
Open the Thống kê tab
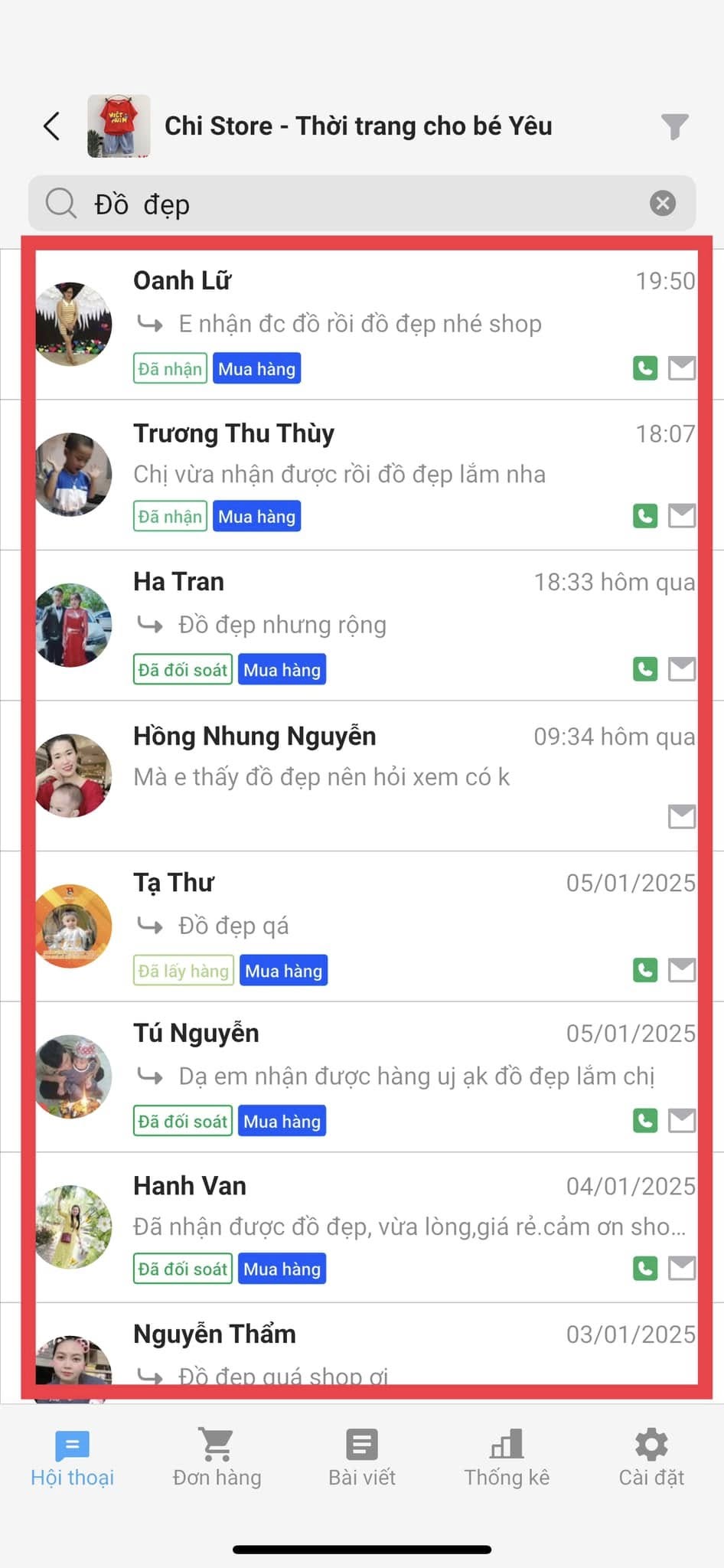(x=507, y=1458)
